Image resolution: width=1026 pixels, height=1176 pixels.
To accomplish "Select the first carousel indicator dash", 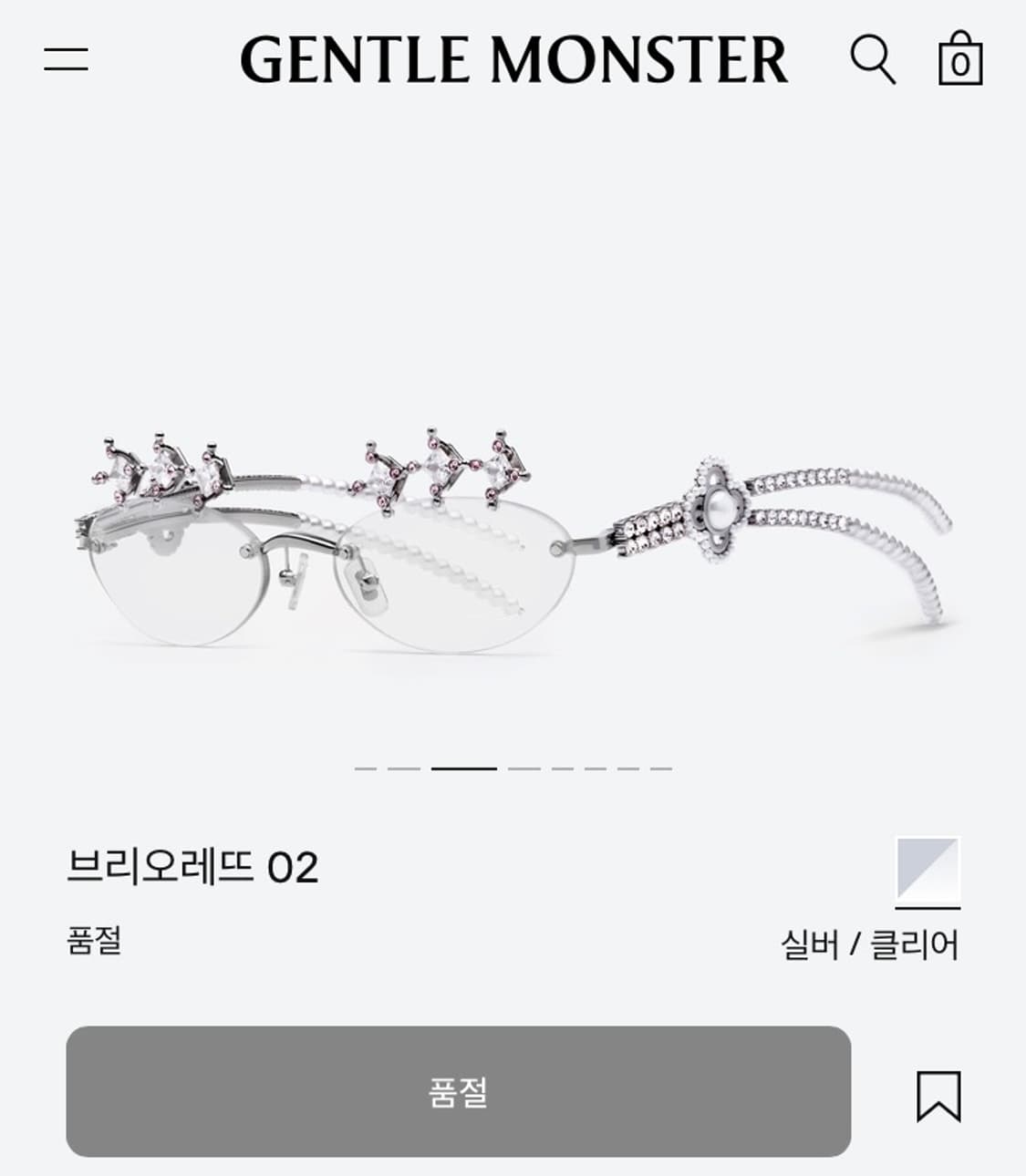I will coord(366,770).
